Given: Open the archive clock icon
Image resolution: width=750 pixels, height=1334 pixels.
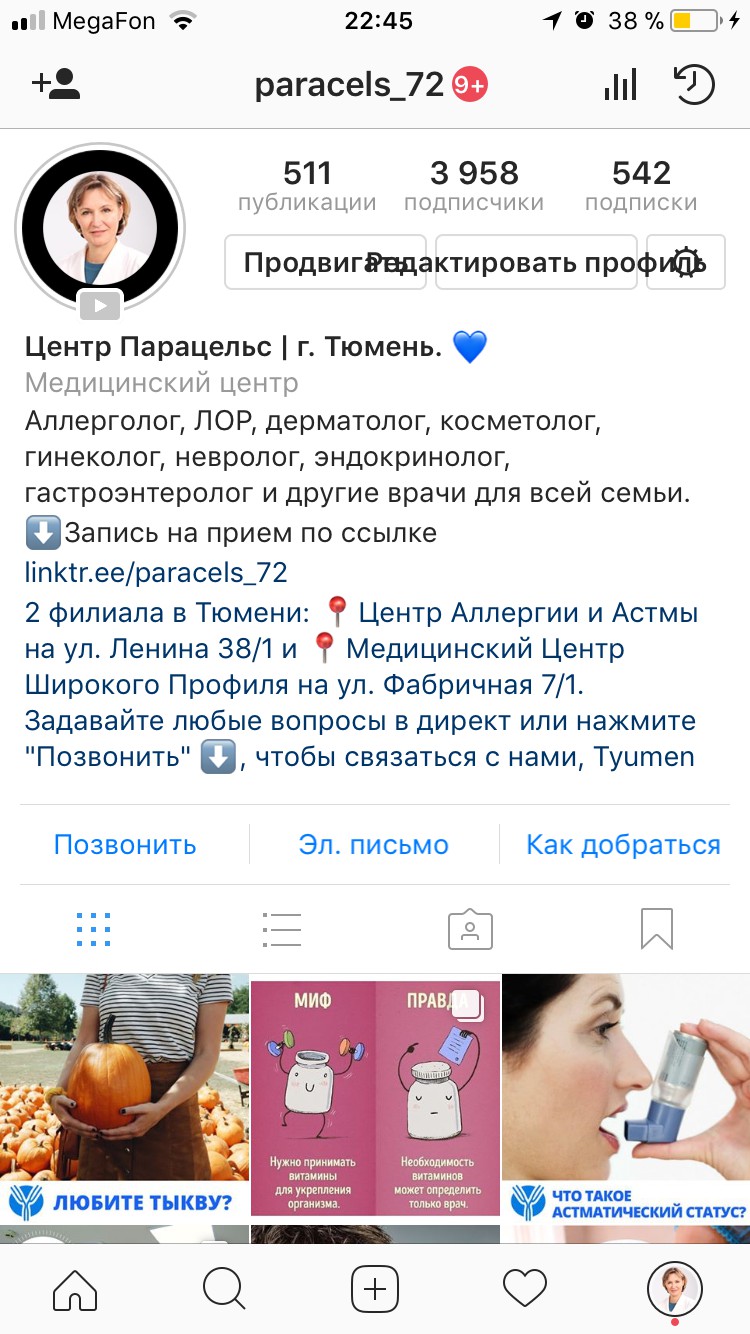Looking at the screenshot, I should pyautogui.click(x=694, y=85).
